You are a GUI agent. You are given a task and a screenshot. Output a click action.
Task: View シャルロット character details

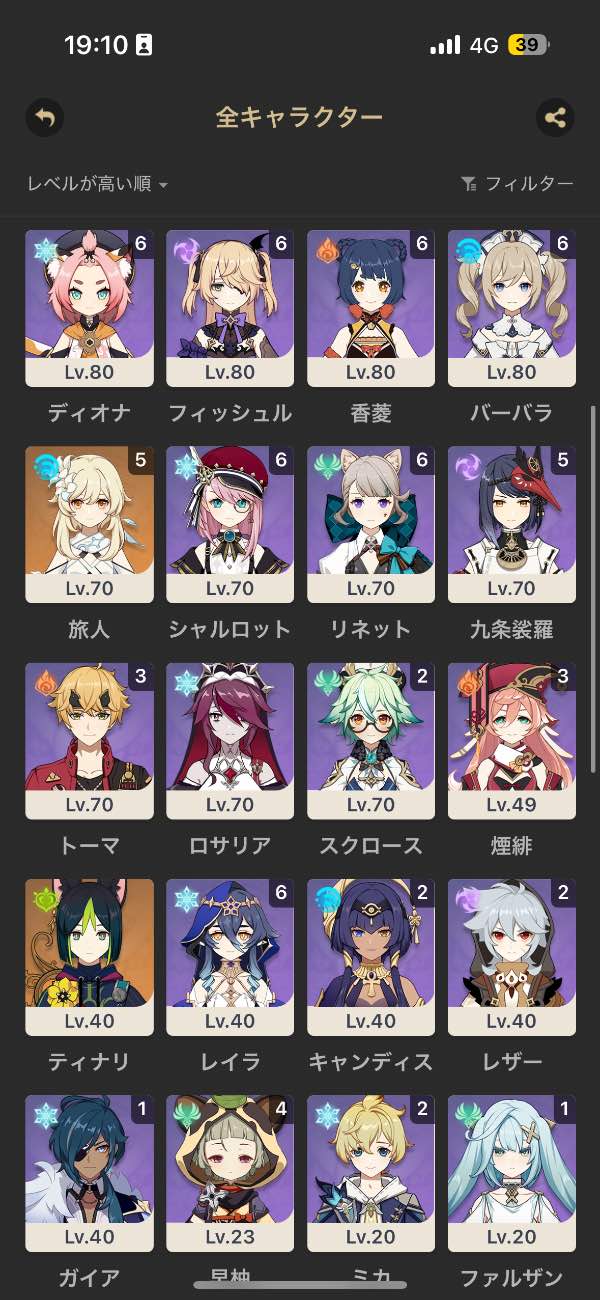230,524
